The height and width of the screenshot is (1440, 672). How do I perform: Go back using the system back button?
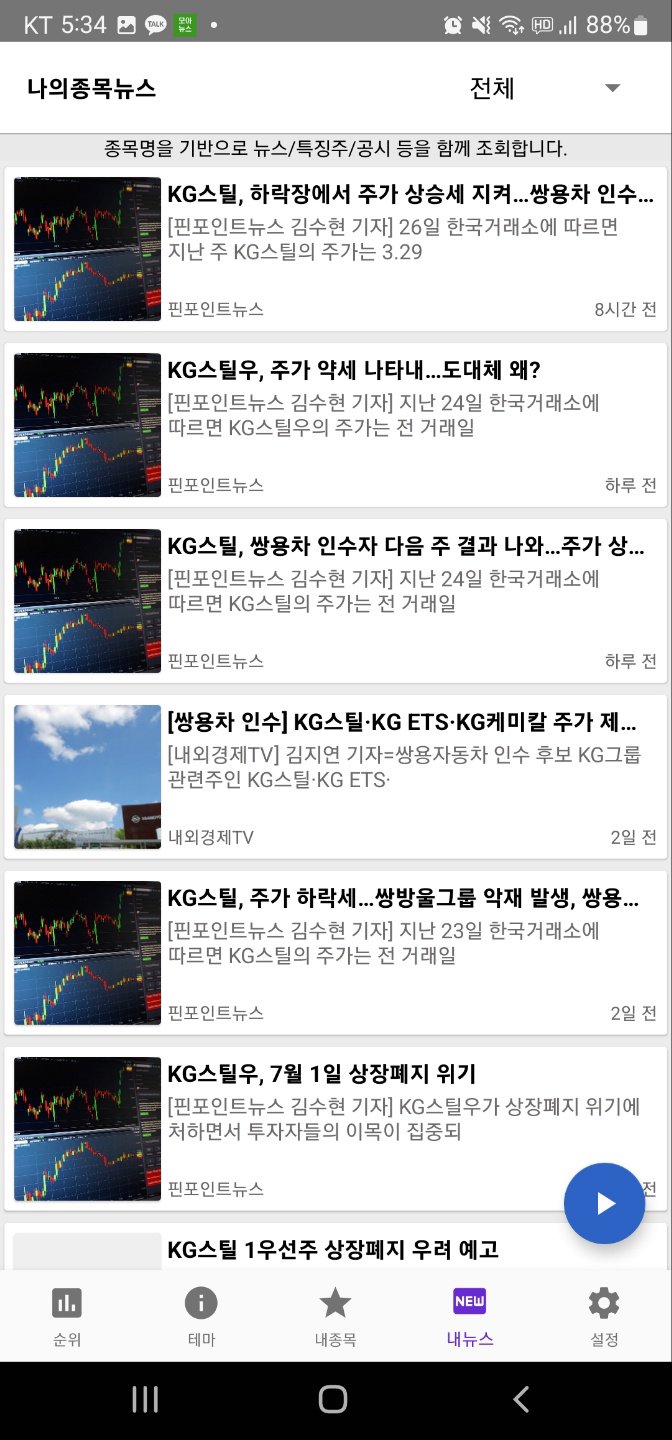tap(521, 1399)
